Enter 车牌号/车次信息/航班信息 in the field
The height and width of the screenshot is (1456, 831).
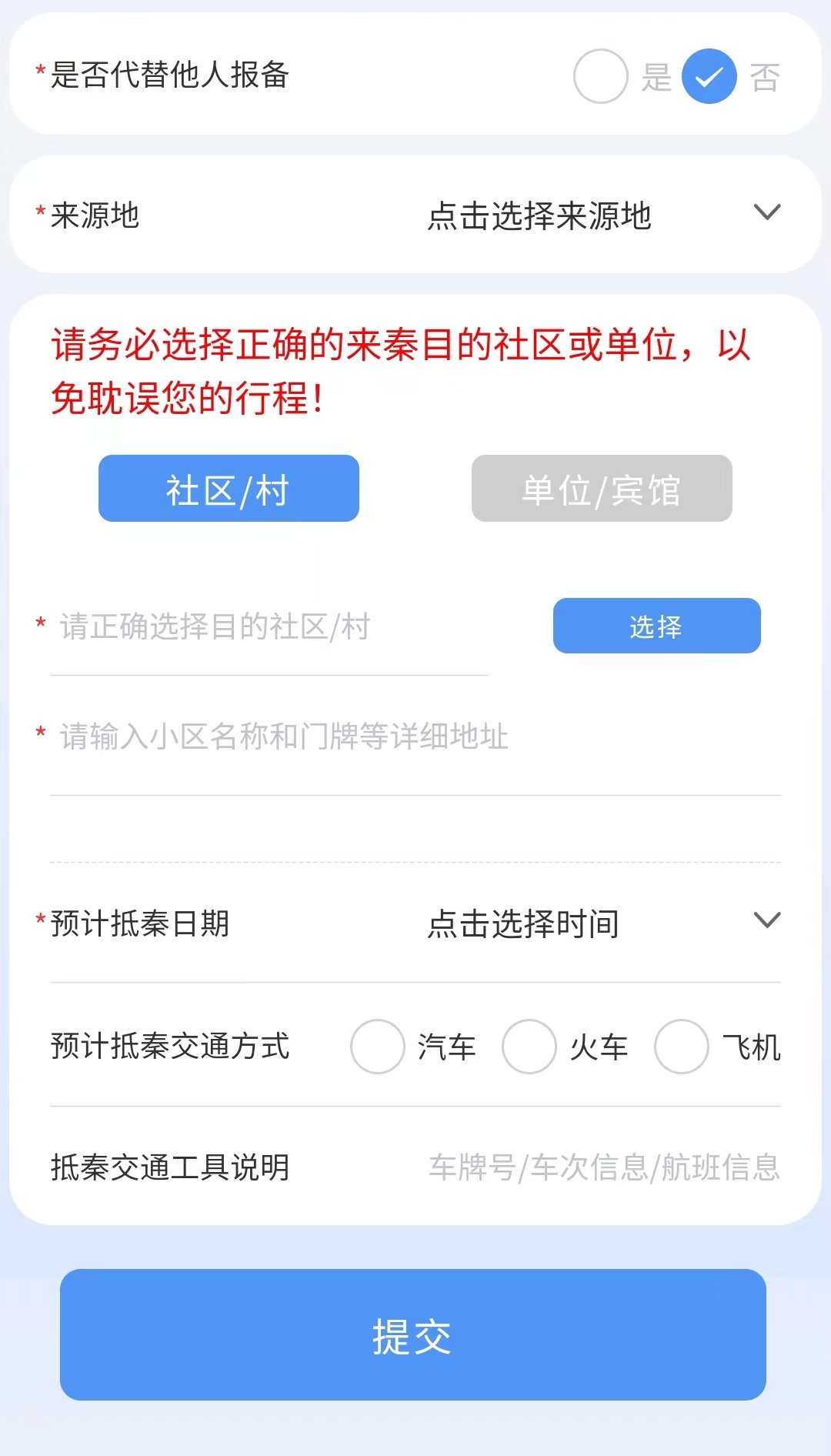[604, 1167]
